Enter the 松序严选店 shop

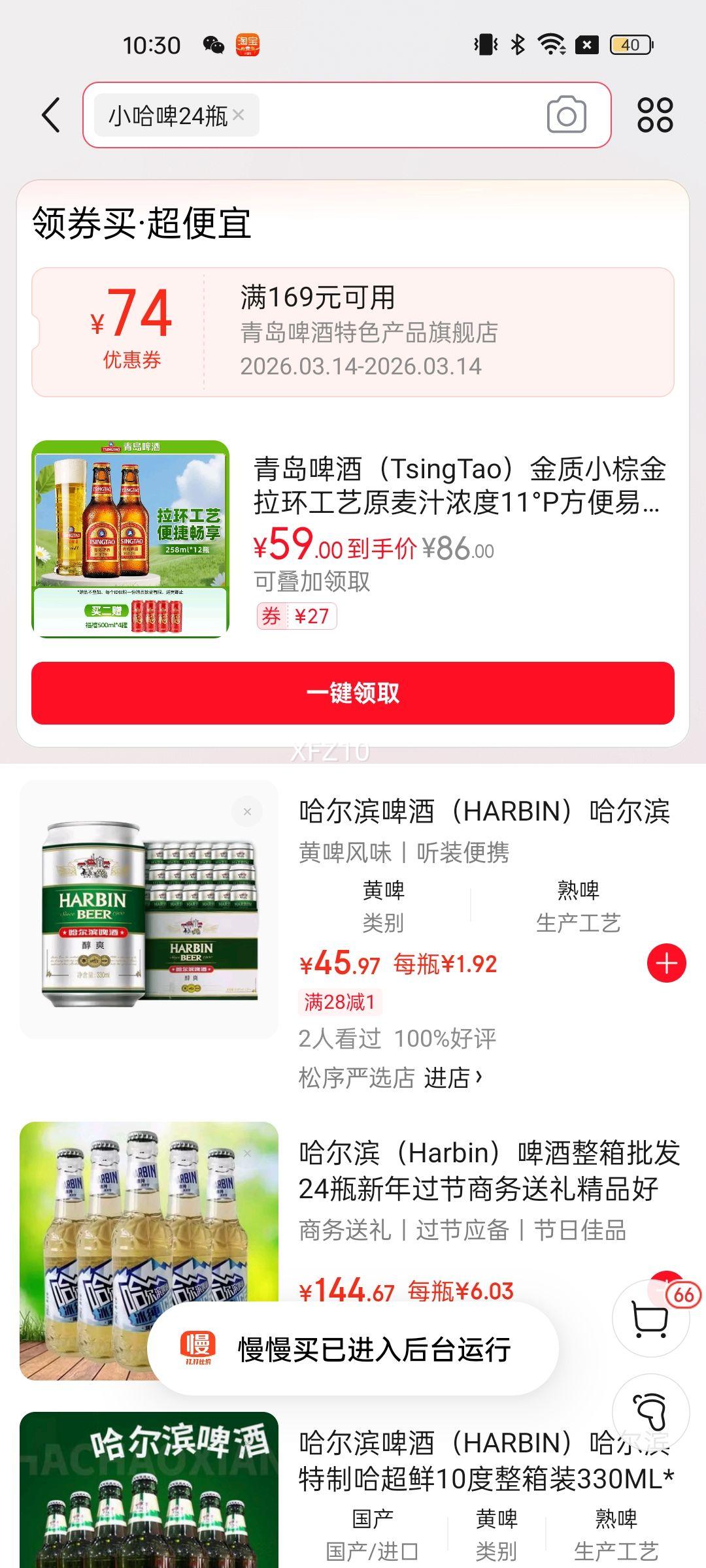[452, 1078]
